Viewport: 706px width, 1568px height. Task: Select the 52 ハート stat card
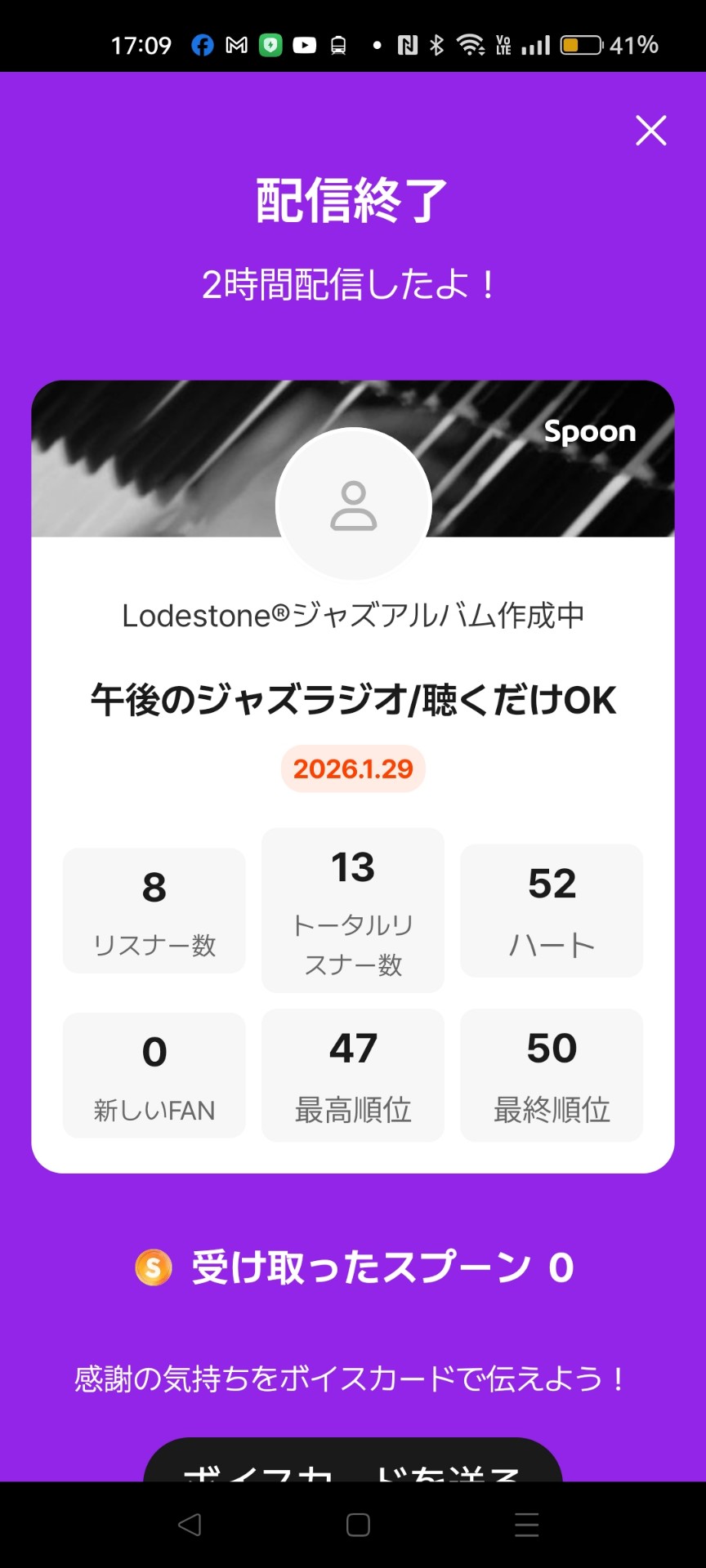pyautogui.click(x=551, y=910)
